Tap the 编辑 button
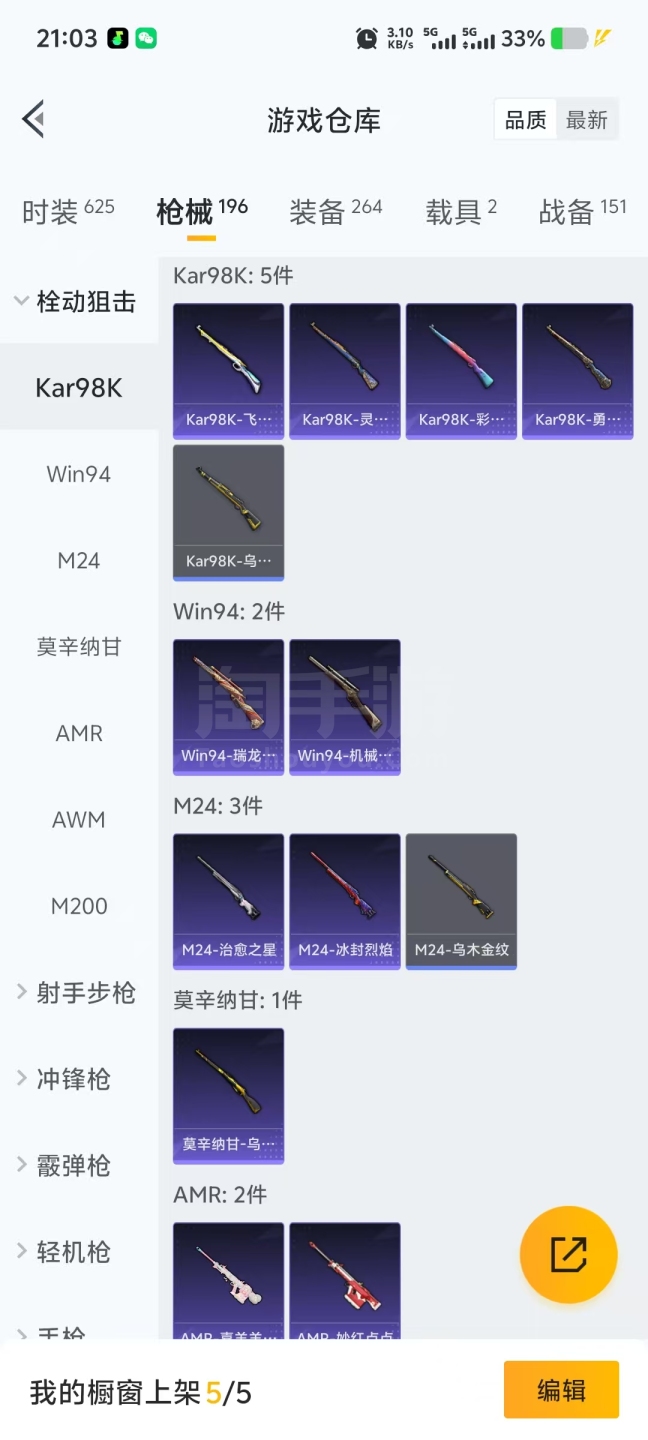This screenshot has height=1440, width=648. 560,1390
